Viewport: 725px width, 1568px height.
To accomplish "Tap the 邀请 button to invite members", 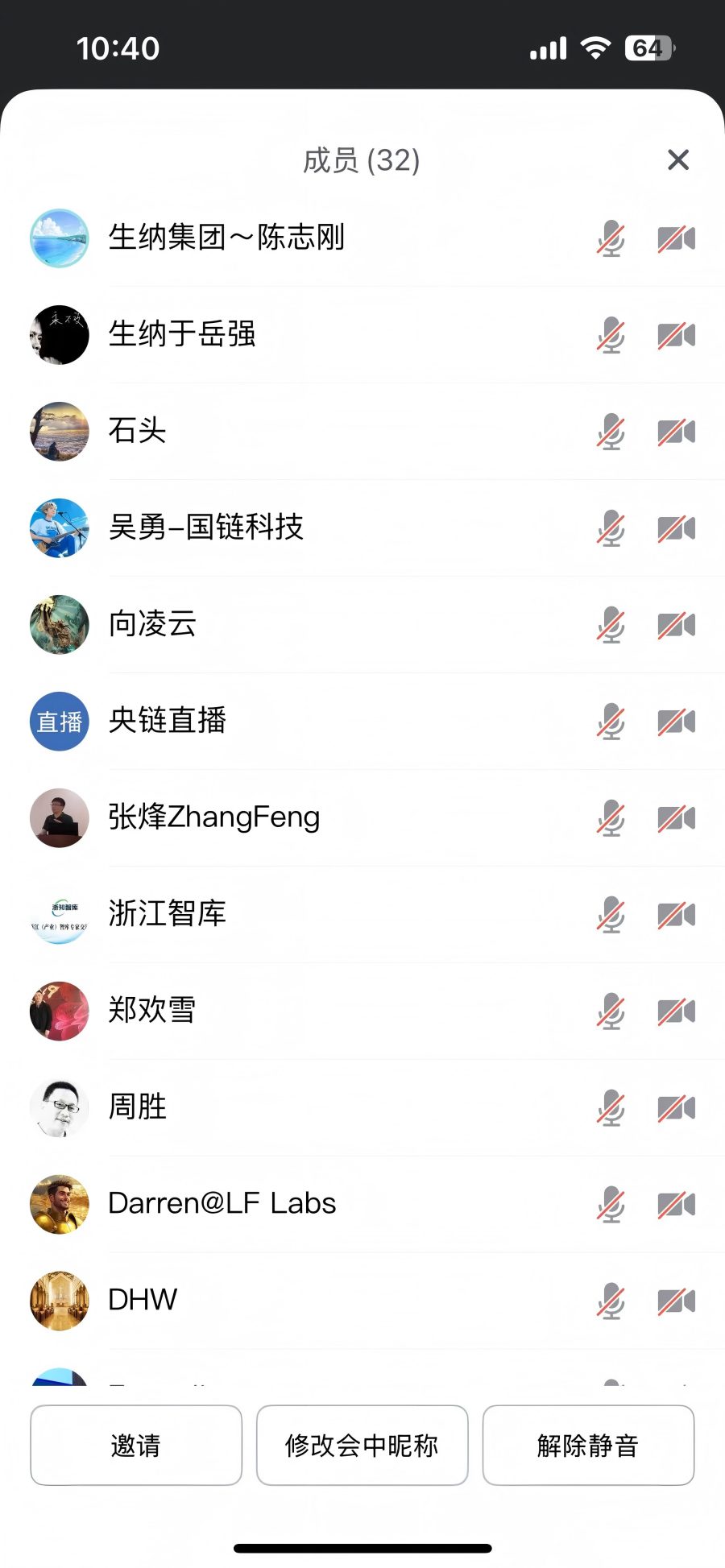I will click(x=135, y=1446).
